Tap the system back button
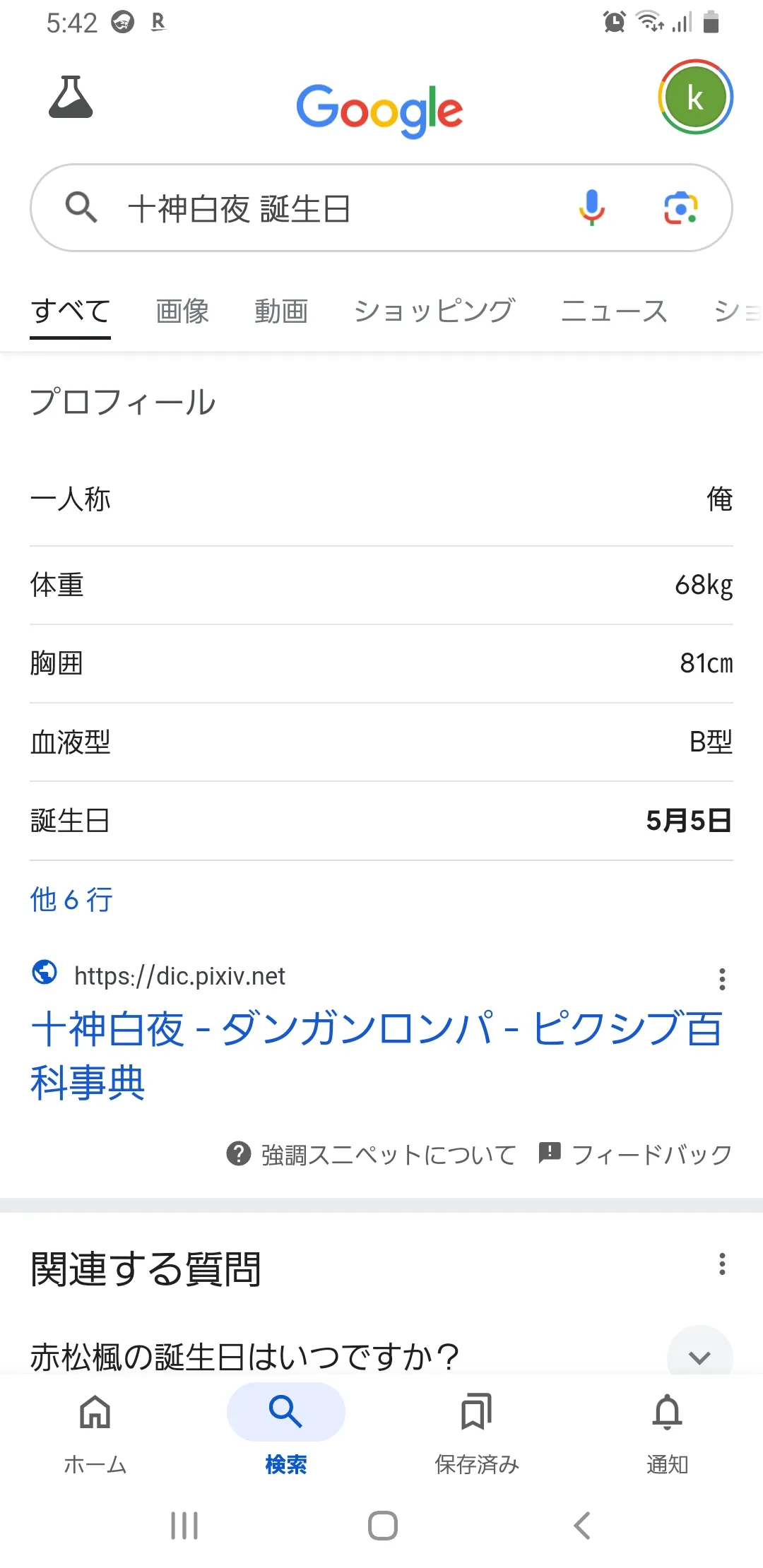Image resolution: width=763 pixels, height=1568 pixels. [x=581, y=1526]
